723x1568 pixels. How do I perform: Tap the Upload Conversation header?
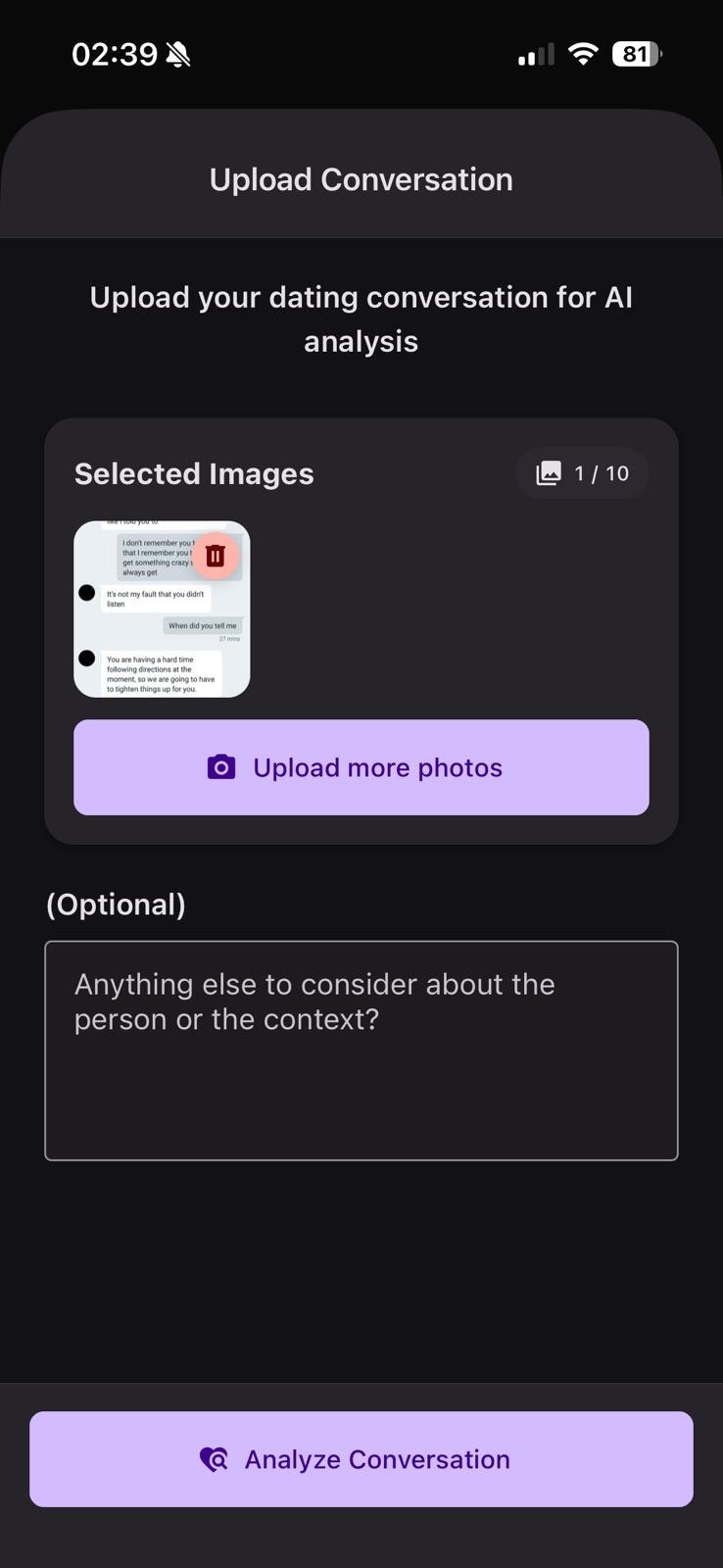(361, 178)
